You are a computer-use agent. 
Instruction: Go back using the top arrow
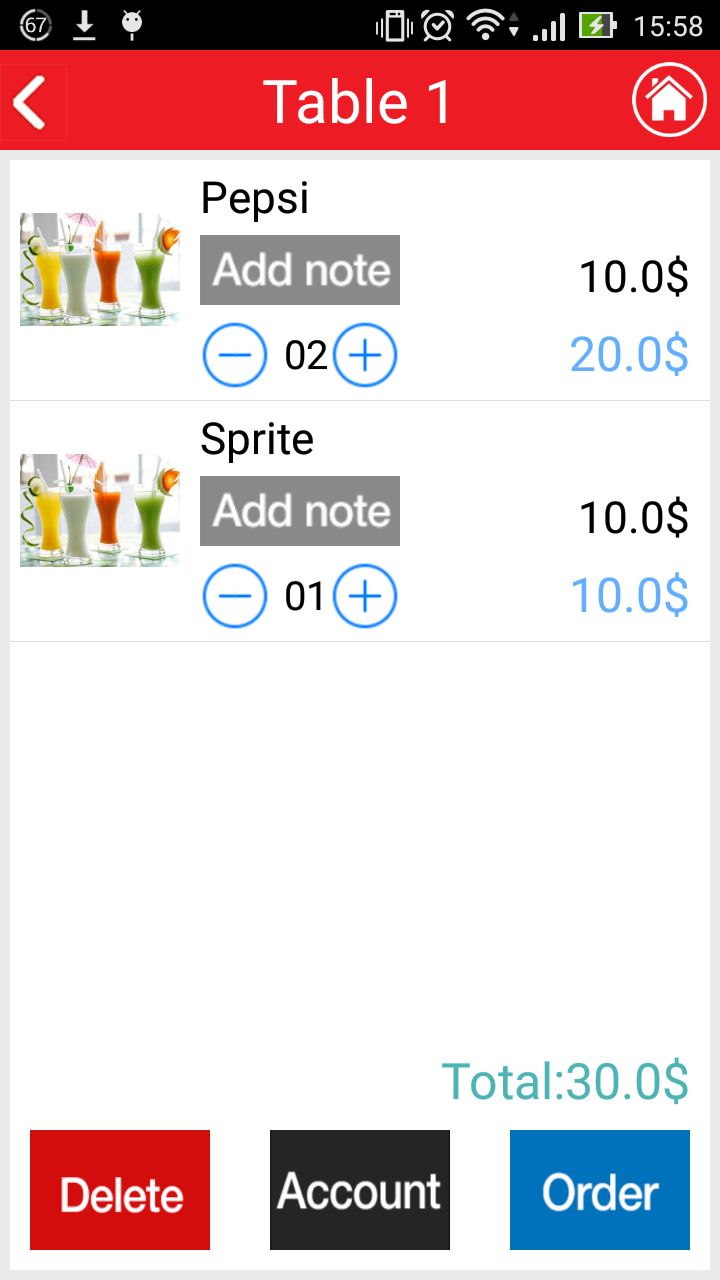pyautogui.click(x=33, y=102)
